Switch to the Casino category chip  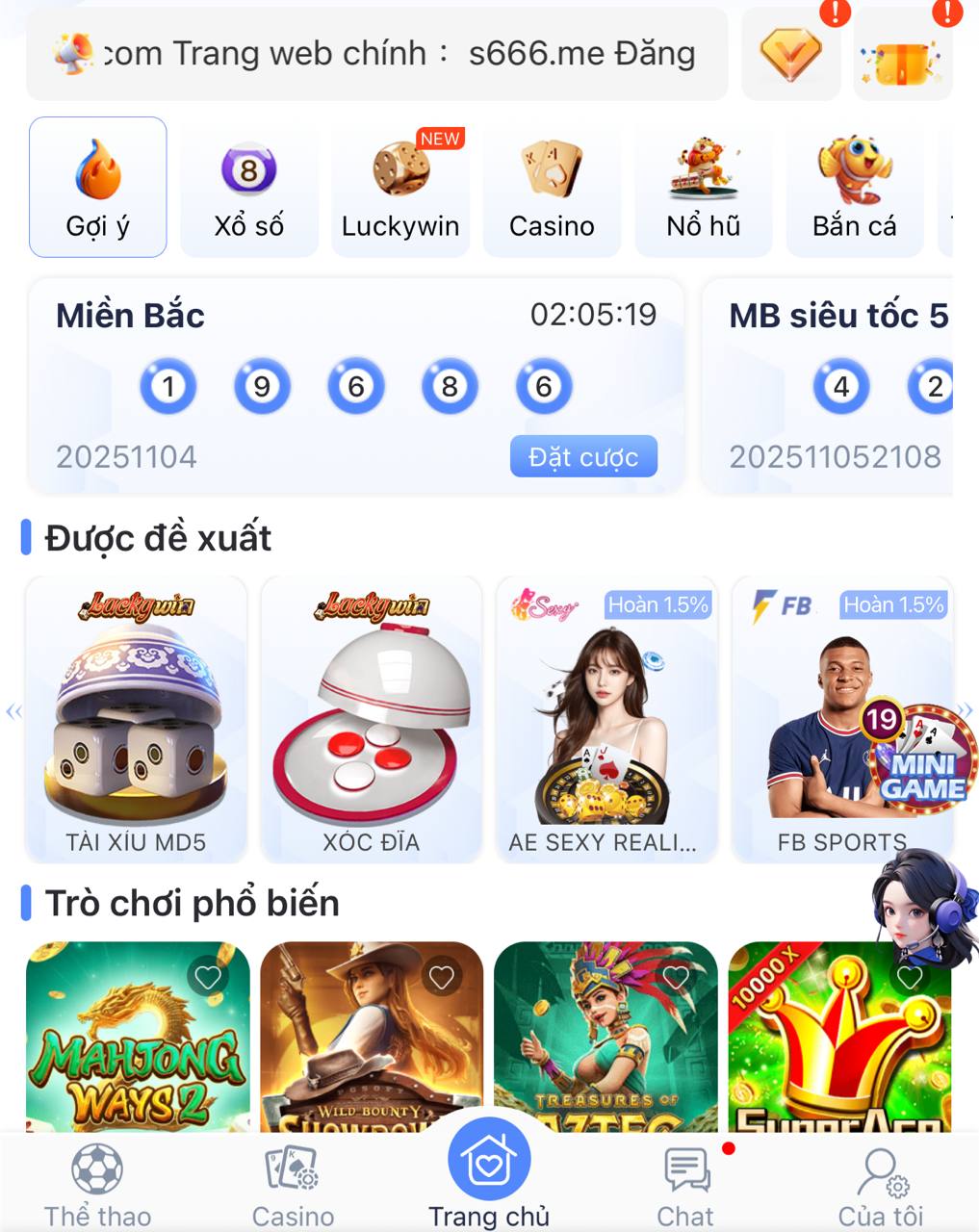click(552, 187)
